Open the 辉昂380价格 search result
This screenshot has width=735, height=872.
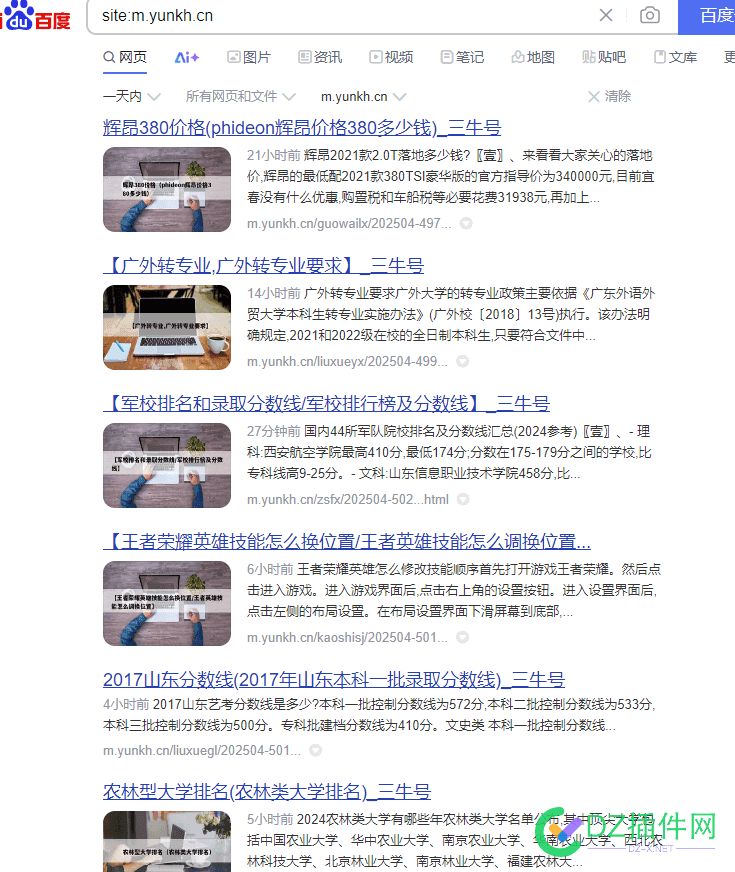point(302,128)
